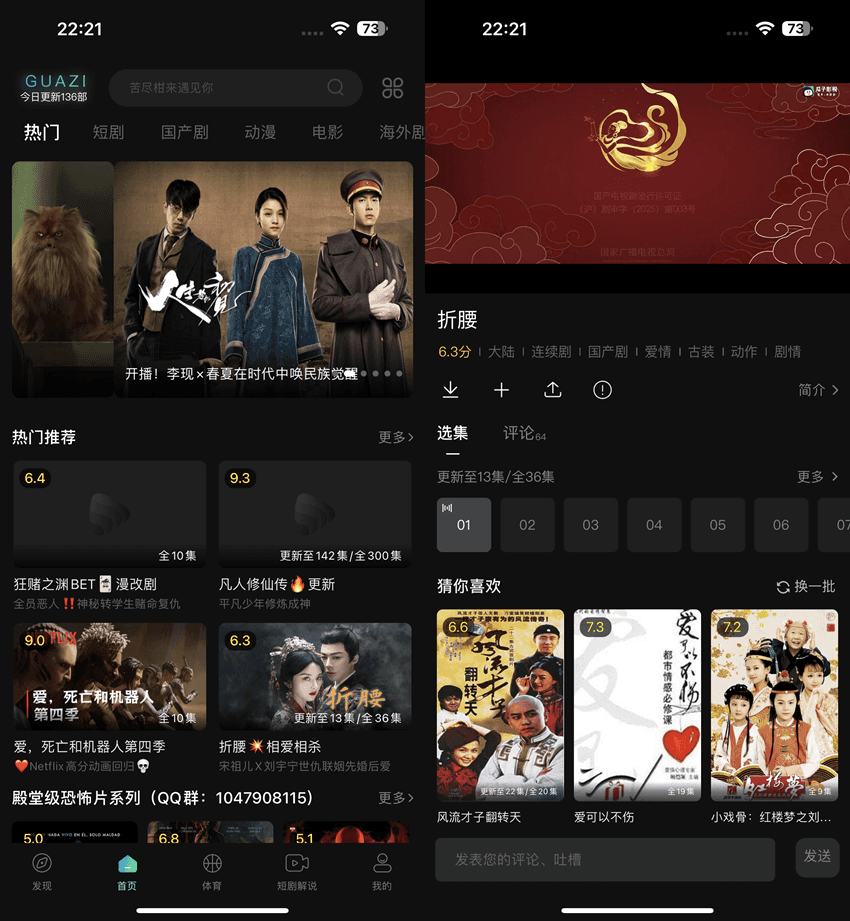Screen dimensions: 850x921
Task: Go to the 发现 tab
Action: [x=42, y=870]
